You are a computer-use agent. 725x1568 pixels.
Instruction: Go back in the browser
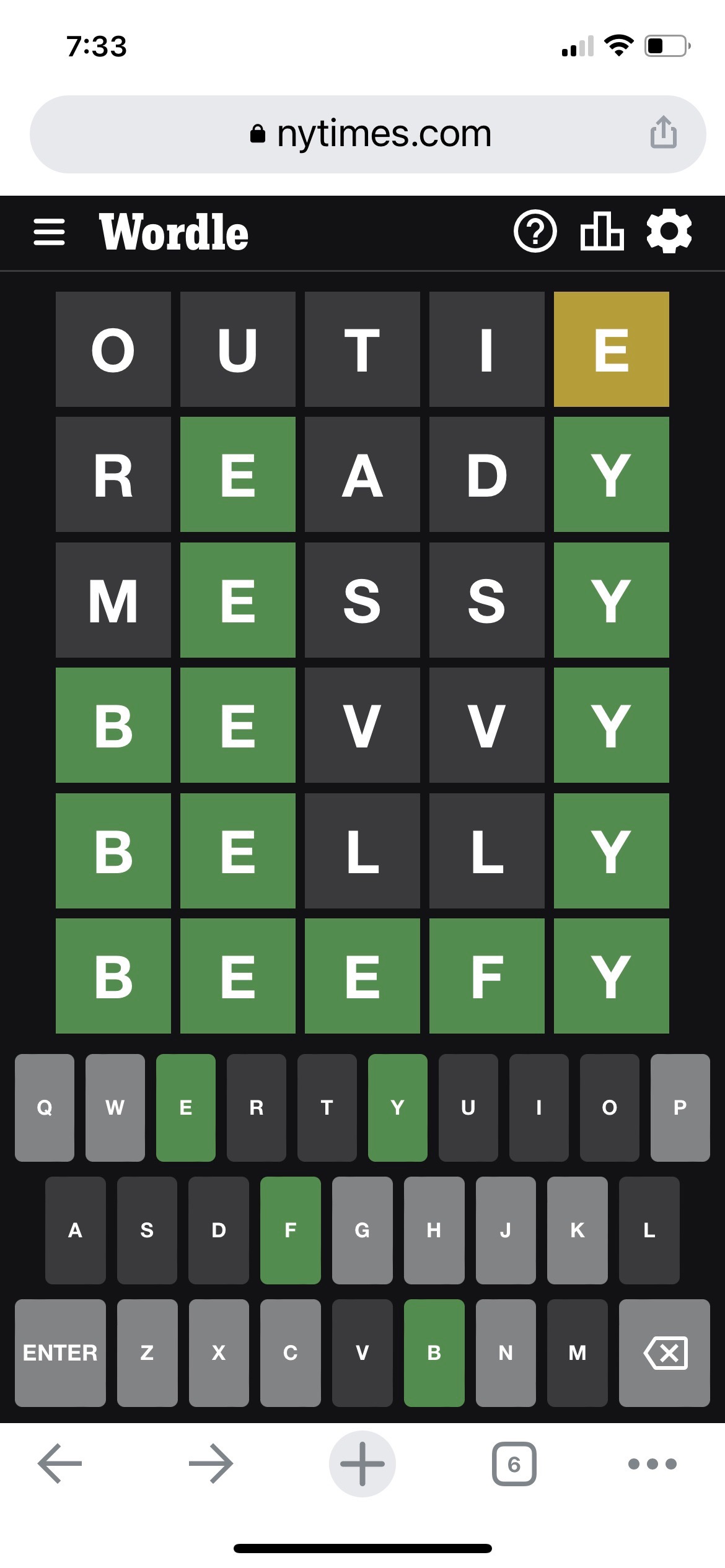(59, 1464)
